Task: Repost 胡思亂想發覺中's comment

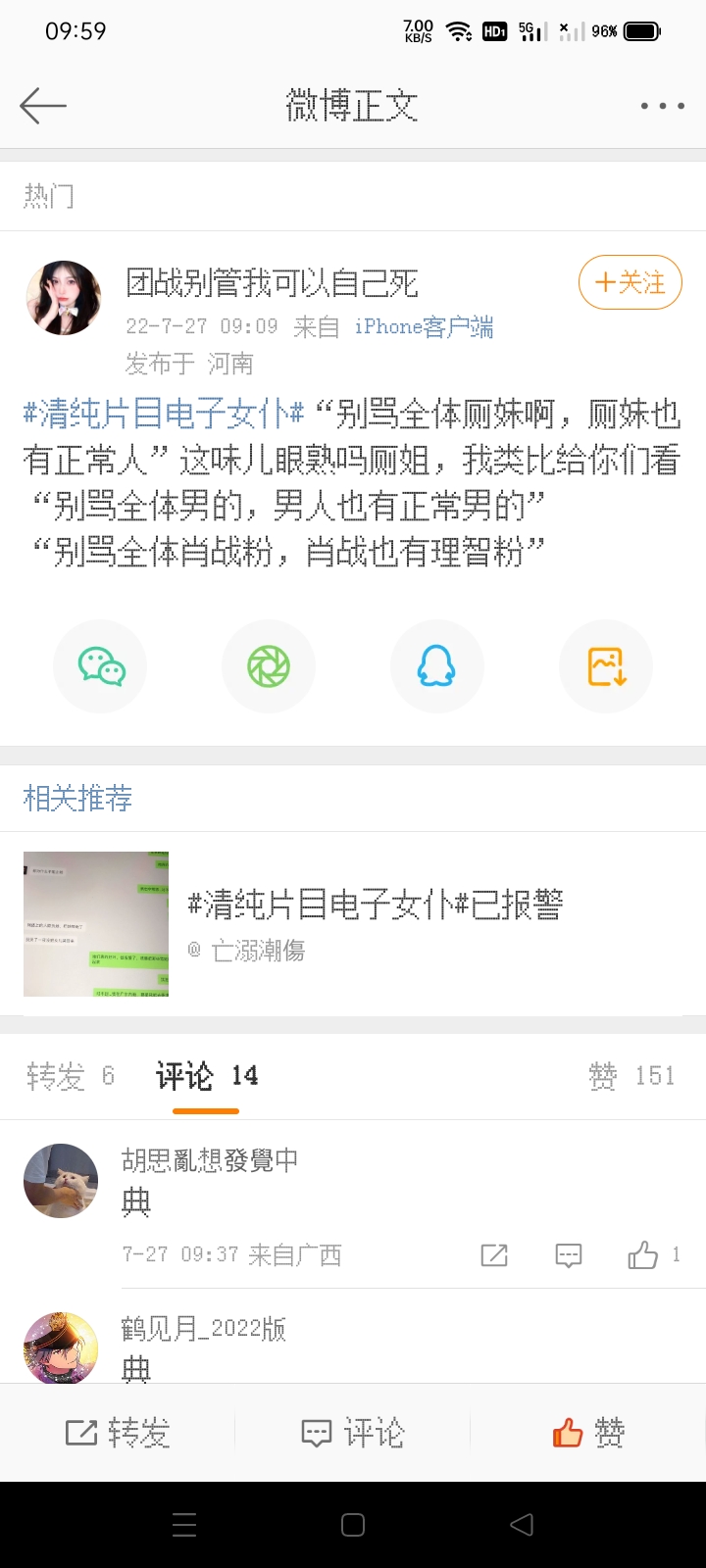Action: [x=494, y=1254]
